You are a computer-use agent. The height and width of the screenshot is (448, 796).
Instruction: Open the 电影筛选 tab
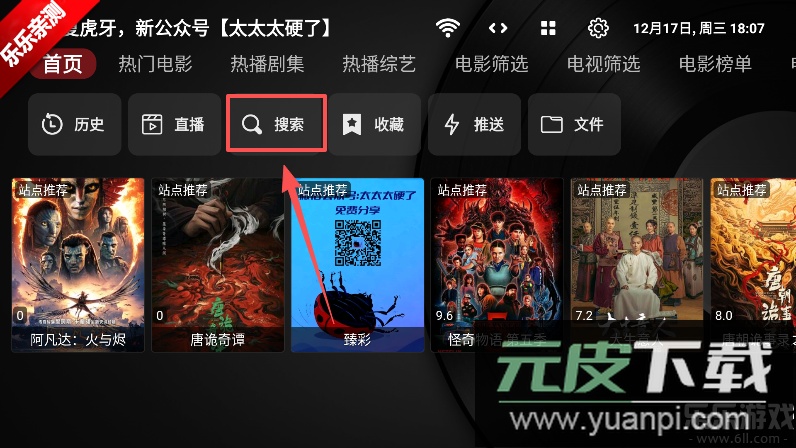[491, 64]
